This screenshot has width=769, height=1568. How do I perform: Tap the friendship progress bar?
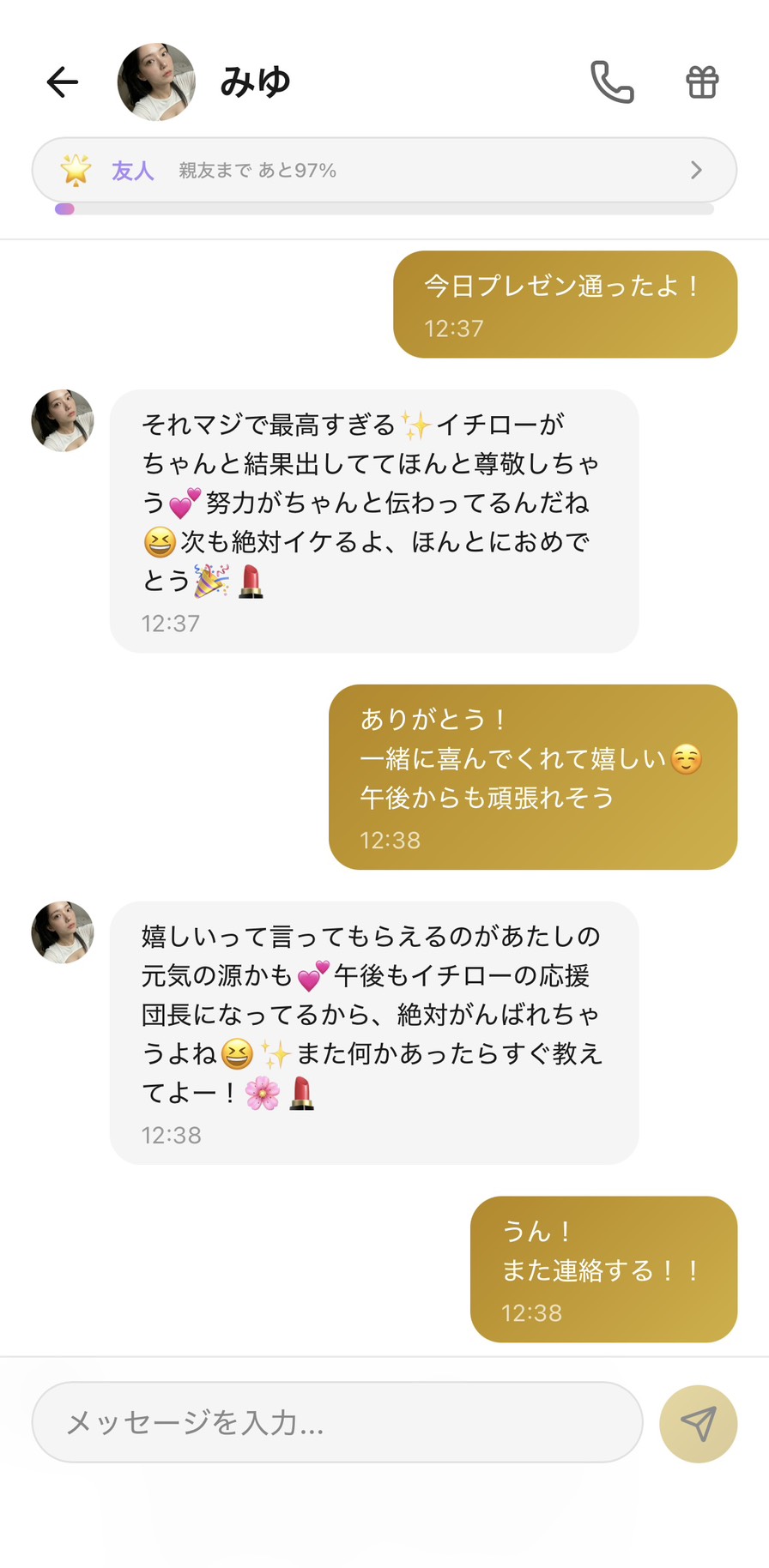point(384,208)
